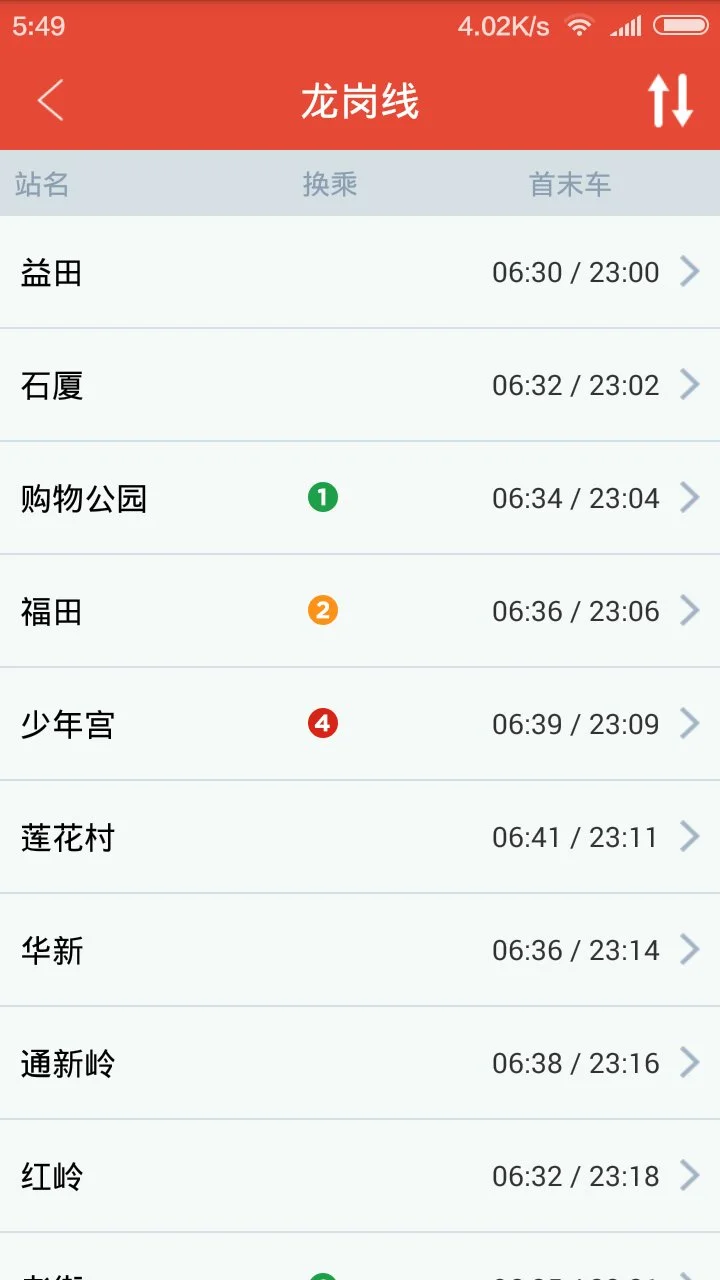Tap the Line 2 transfer badge at 福田
This screenshot has width=720, height=1280.
321,610
